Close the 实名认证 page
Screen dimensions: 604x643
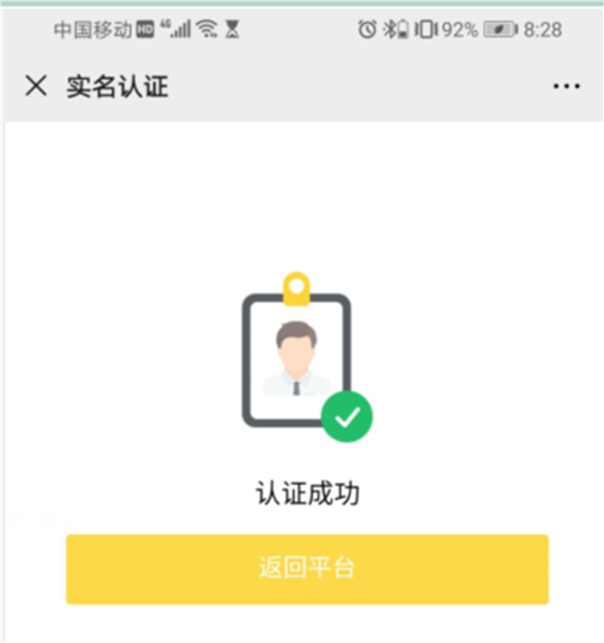(x=36, y=86)
